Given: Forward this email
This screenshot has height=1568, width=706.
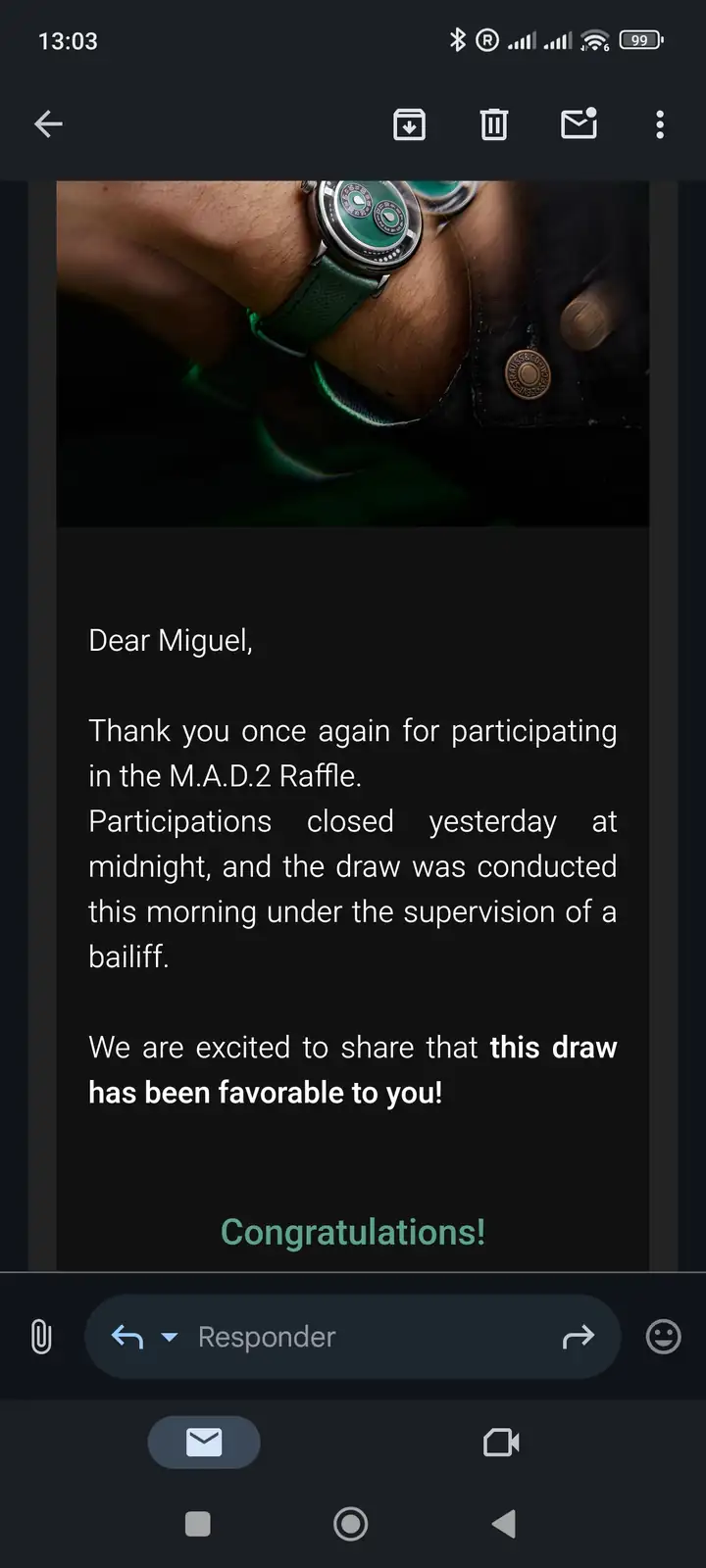Looking at the screenshot, I should coord(579,1337).
